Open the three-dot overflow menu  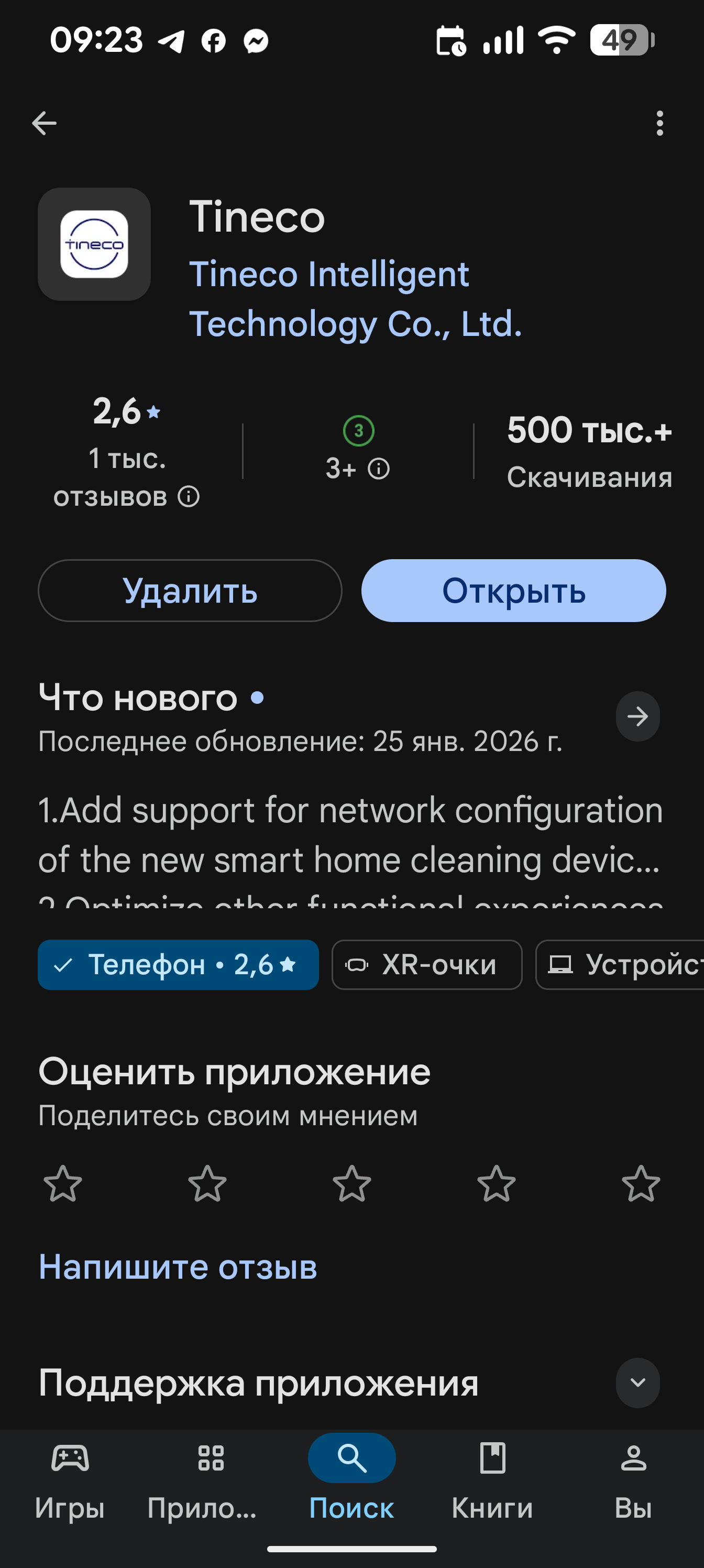coord(659,123)
